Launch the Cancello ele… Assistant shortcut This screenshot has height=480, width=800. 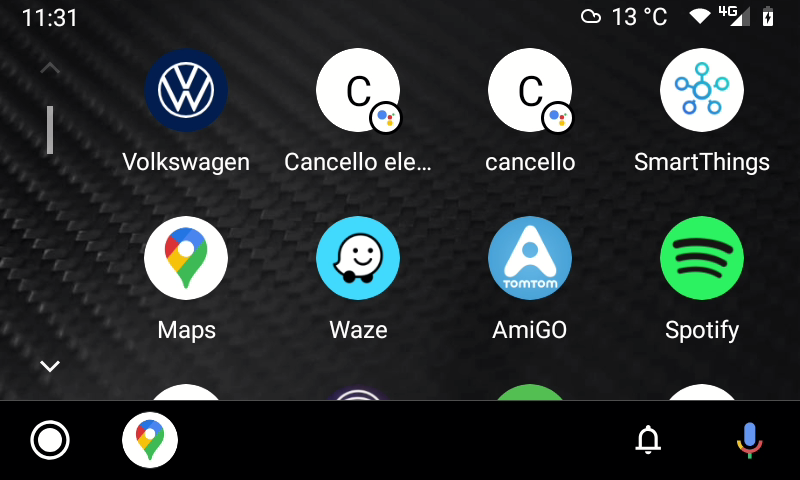[358, 90]
